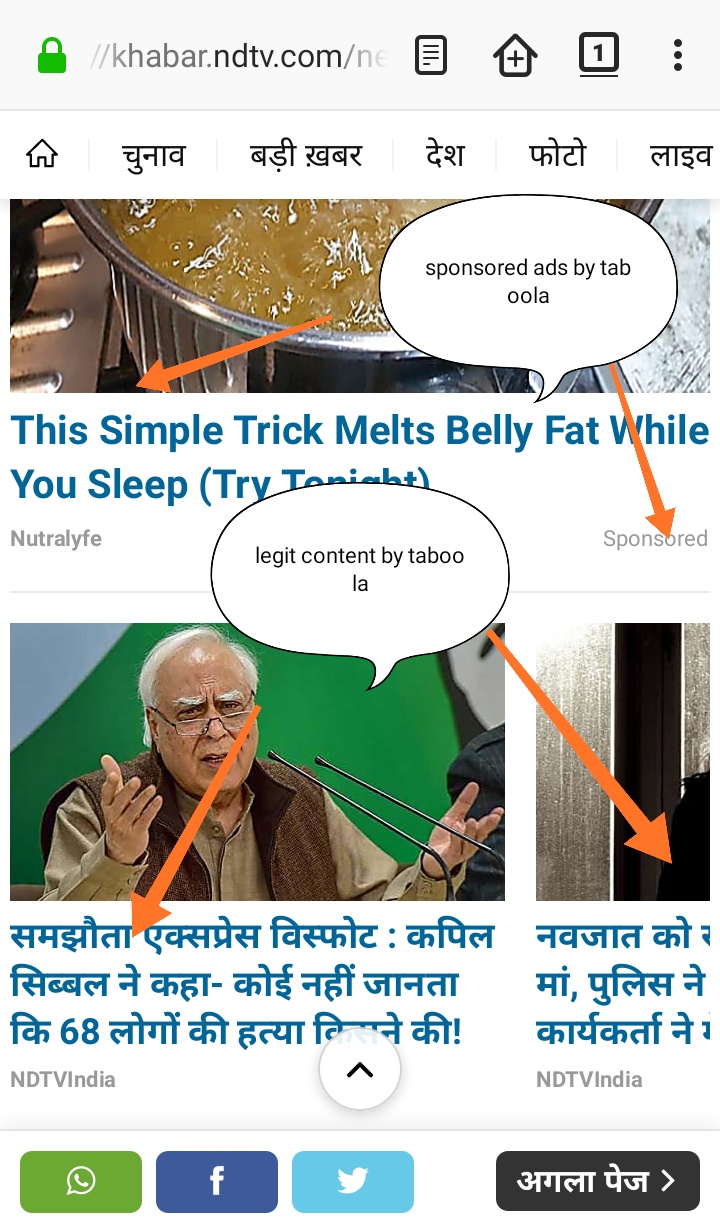Share the article on Twitter
The width and height of the screenshot is (720, 1231).
353,1181
